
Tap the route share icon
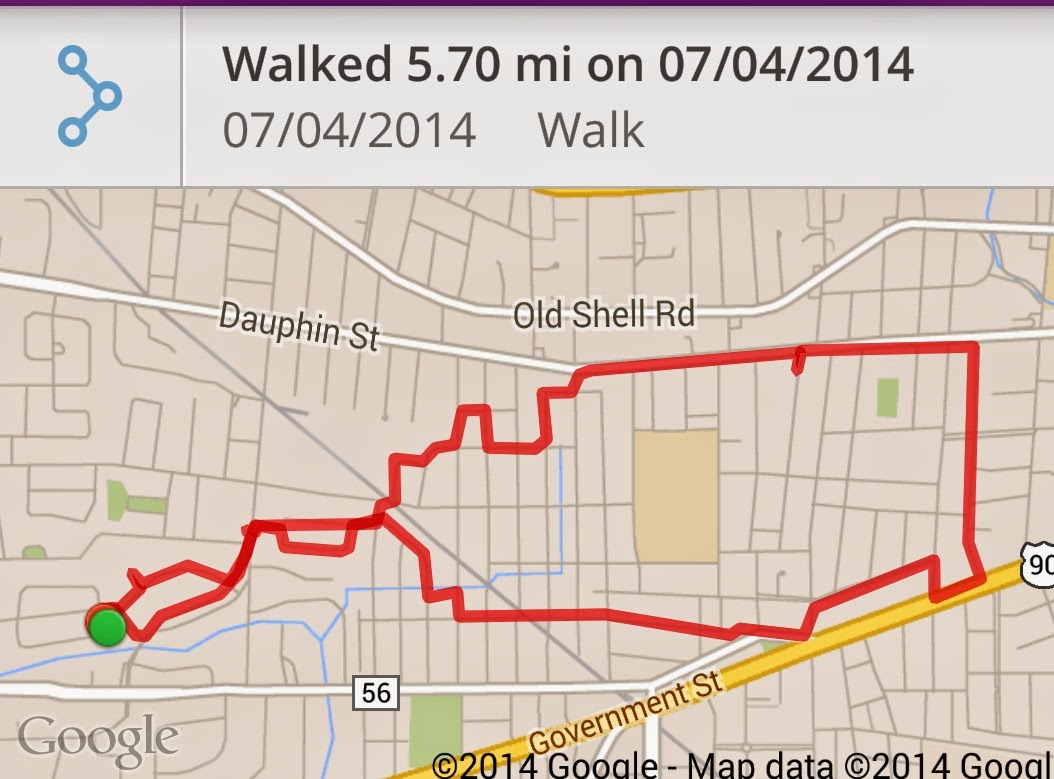tap(89, 96)
